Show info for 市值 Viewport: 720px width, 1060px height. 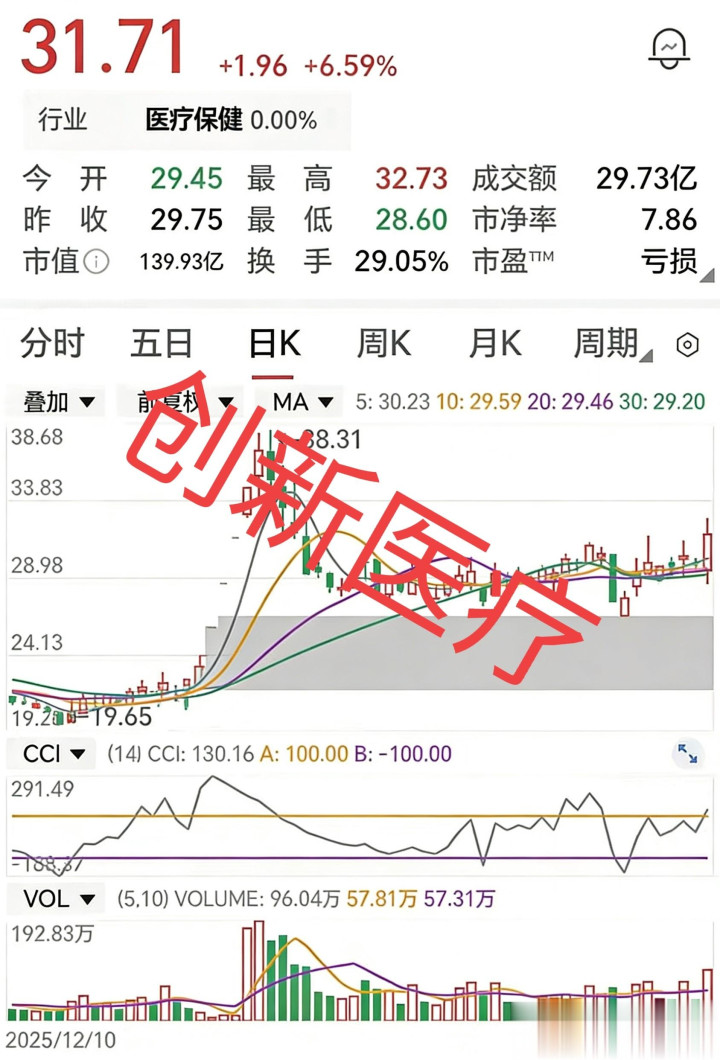click(96, 262)
